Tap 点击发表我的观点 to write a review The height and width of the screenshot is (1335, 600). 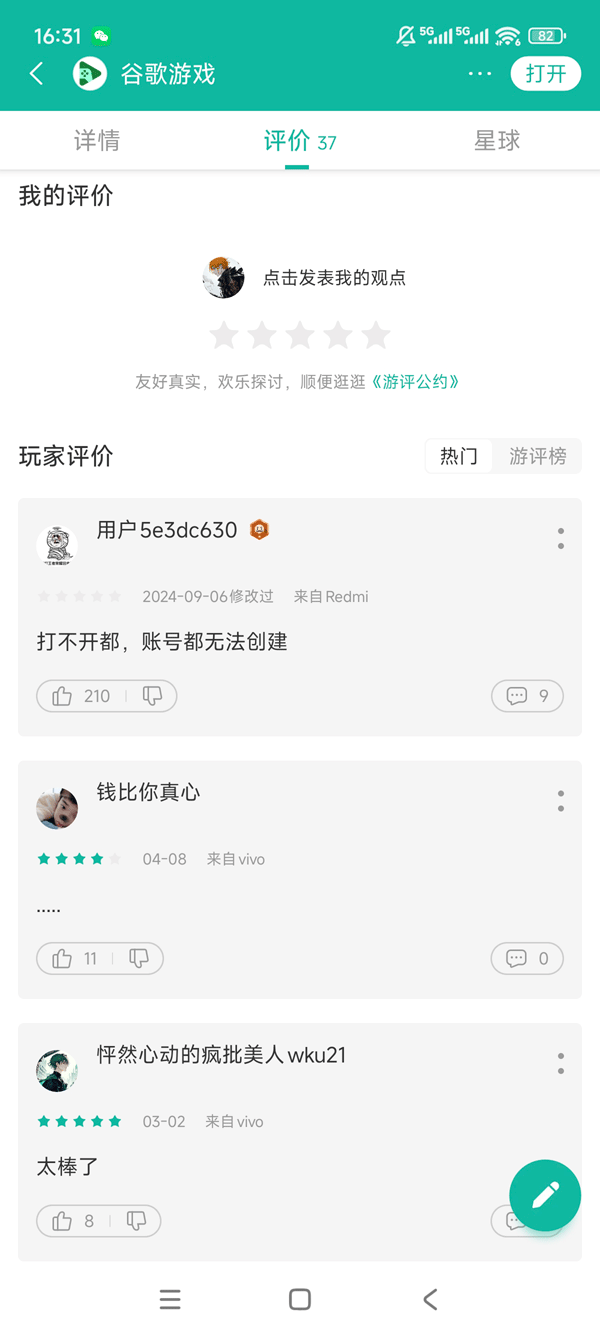(334, 278)
